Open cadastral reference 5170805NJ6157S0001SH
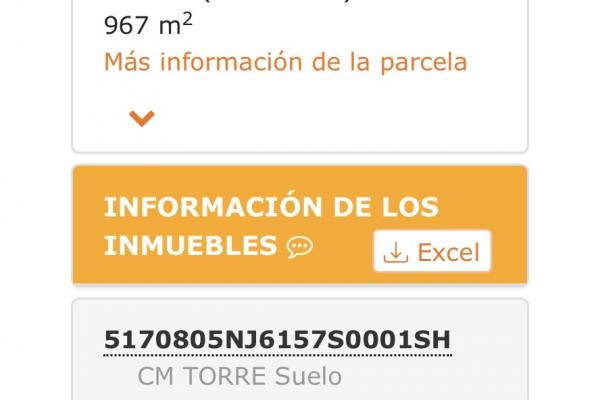The image size is (600, 400). [278, 340]
